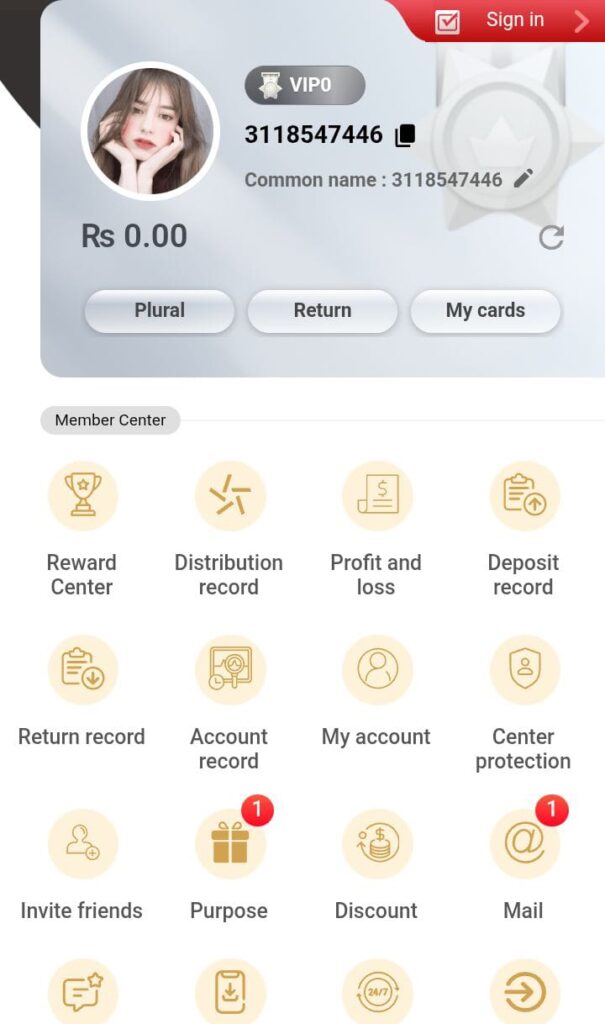Image resolution: width=605 pixels, height=1024 pixels.
Task: Tap the profile avatar photo
Action: click(149, 131)
